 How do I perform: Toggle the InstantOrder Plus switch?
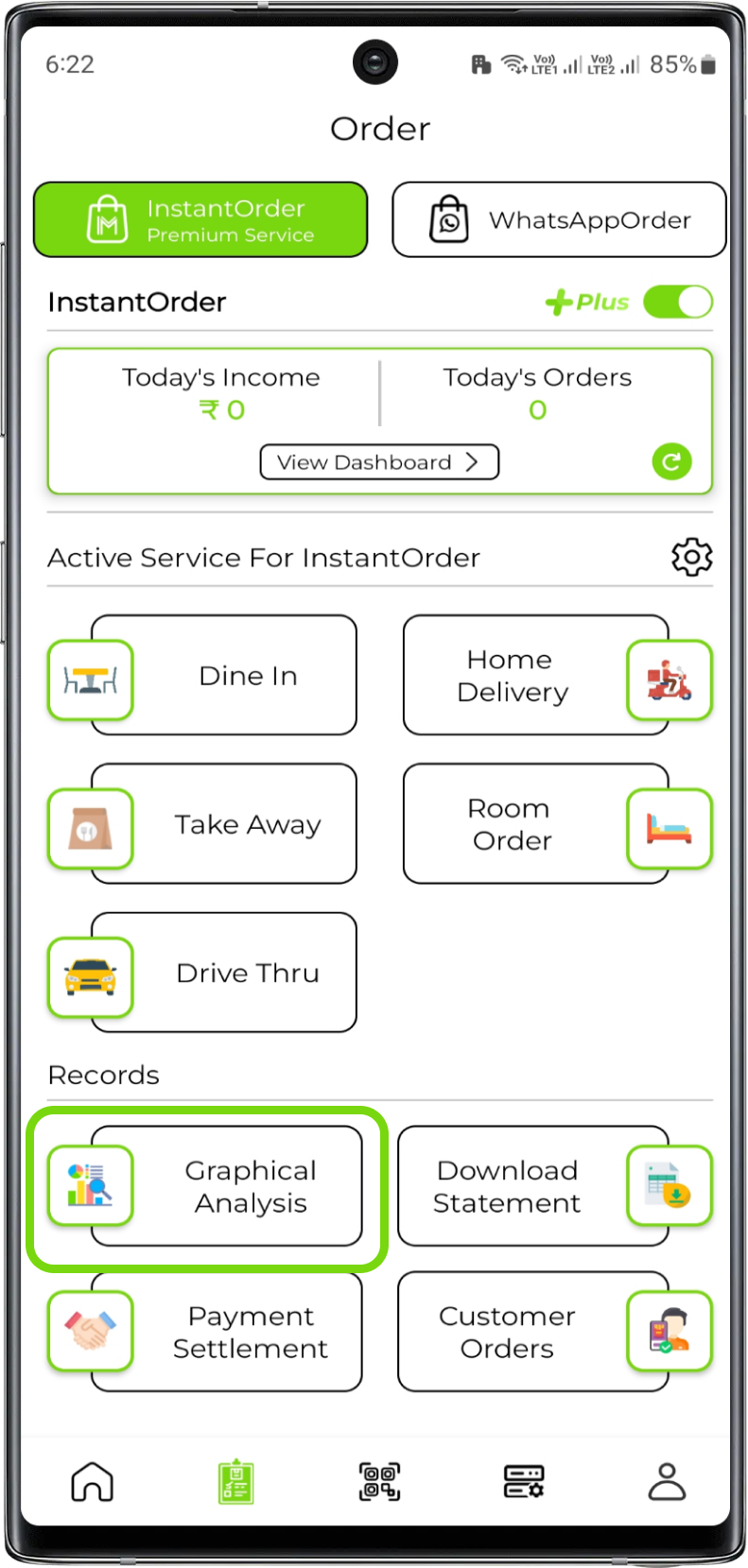point(677,302)
